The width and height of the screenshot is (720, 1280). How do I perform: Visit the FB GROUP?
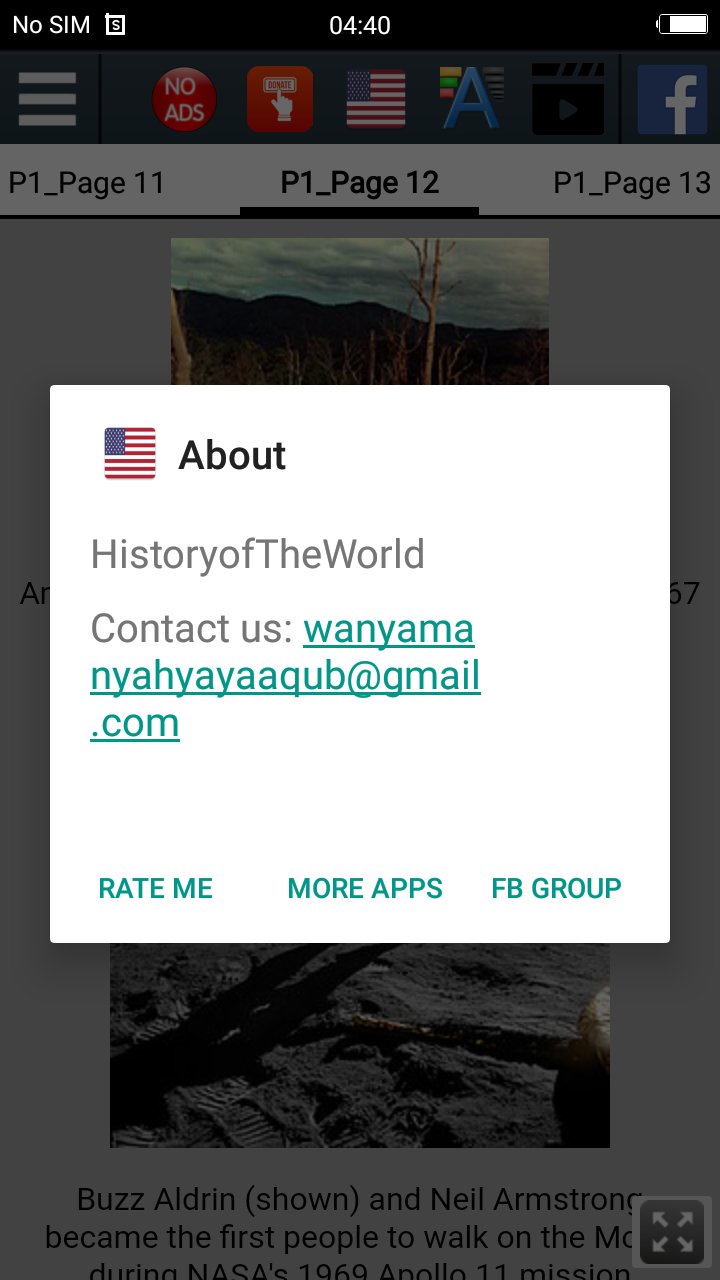tap(556, 888)
